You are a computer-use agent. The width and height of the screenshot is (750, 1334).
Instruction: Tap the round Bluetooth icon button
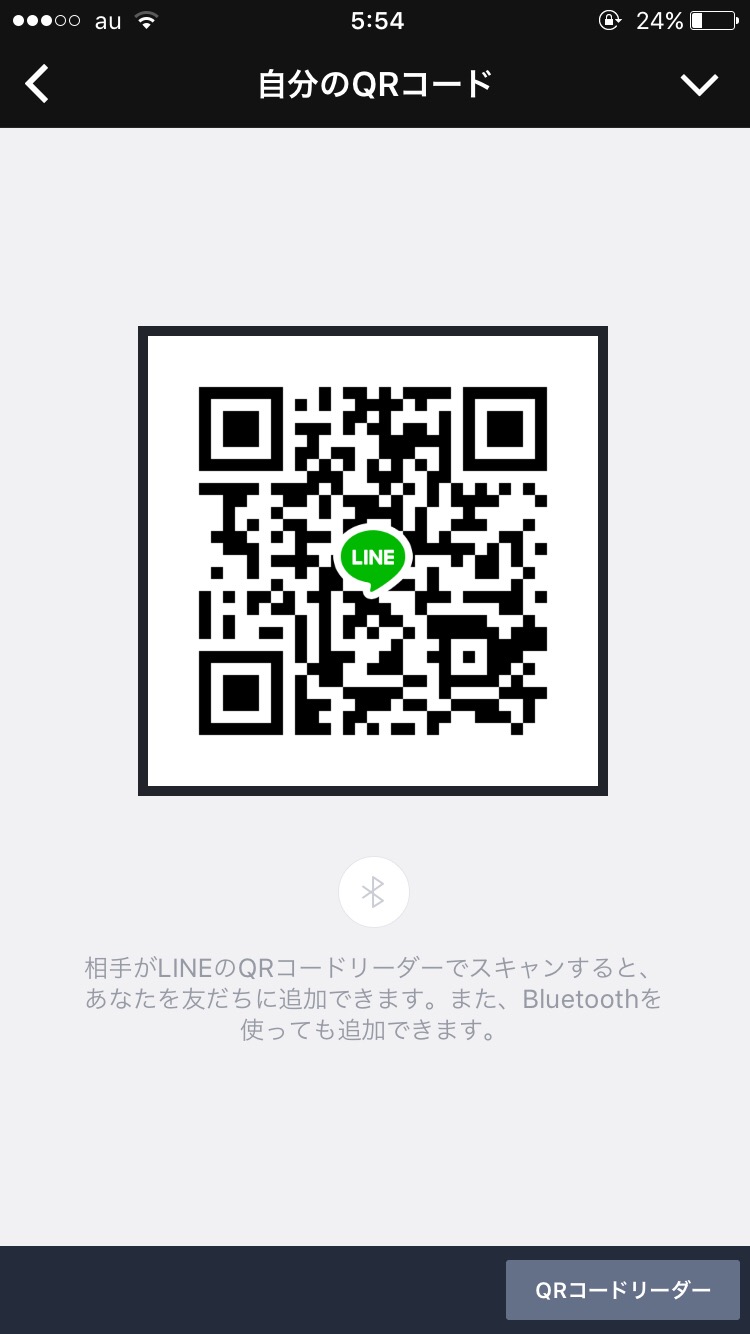click(x=374, y=892)
